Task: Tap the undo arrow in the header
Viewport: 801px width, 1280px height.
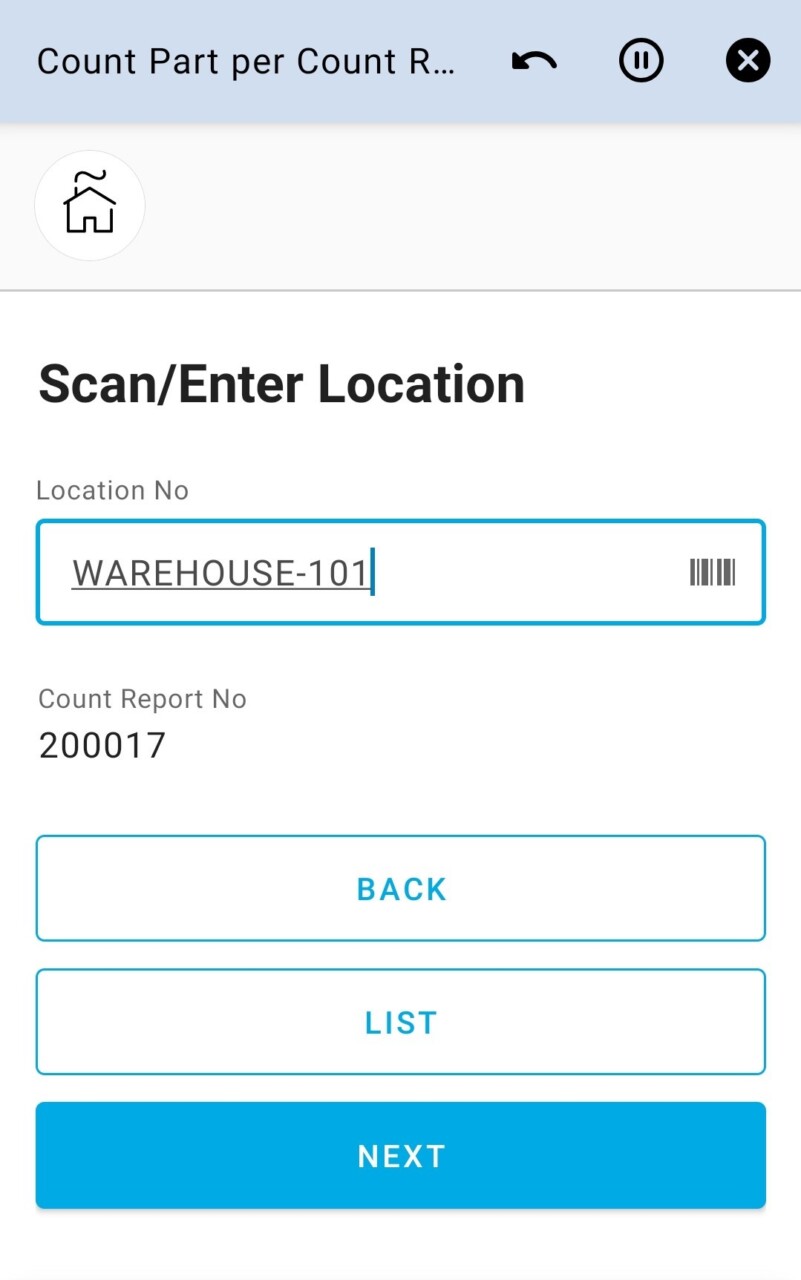Action: click(534, 62)
